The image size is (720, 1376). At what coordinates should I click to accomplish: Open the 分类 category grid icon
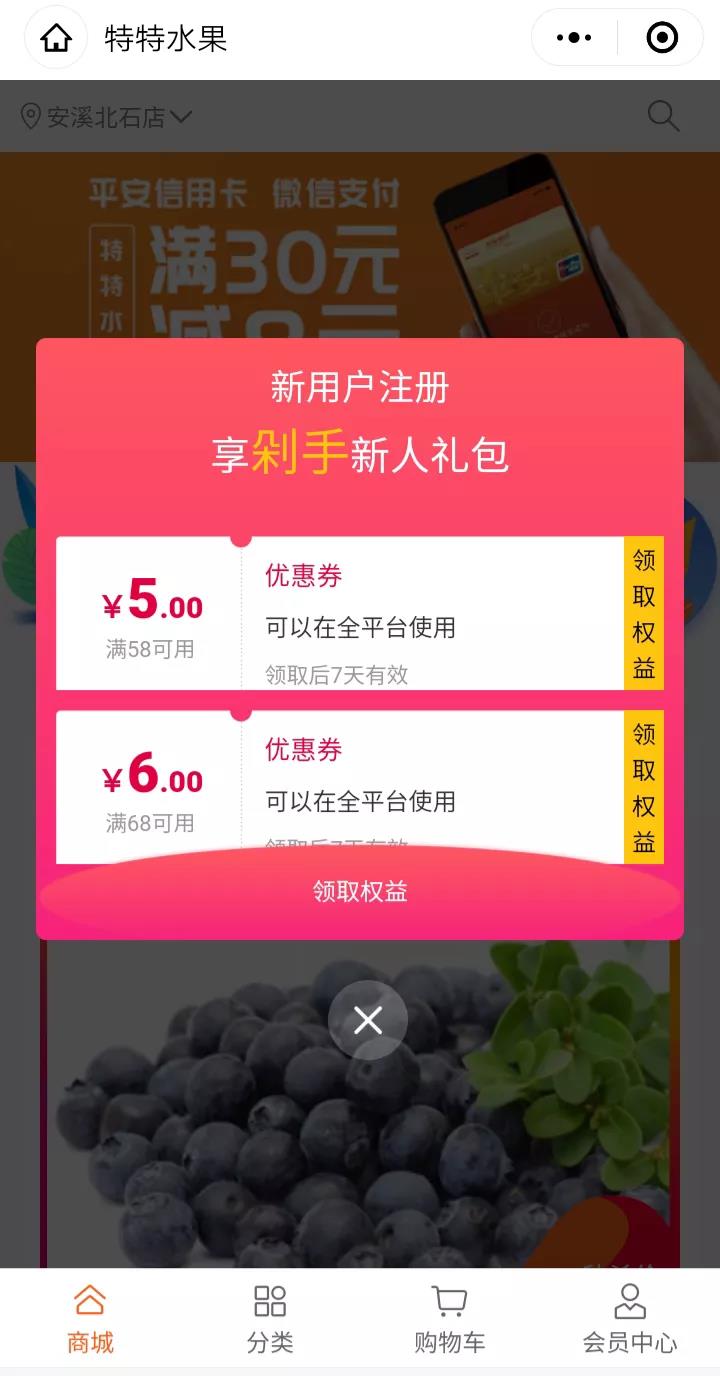pyautogui.click(x=268, y=1301)
